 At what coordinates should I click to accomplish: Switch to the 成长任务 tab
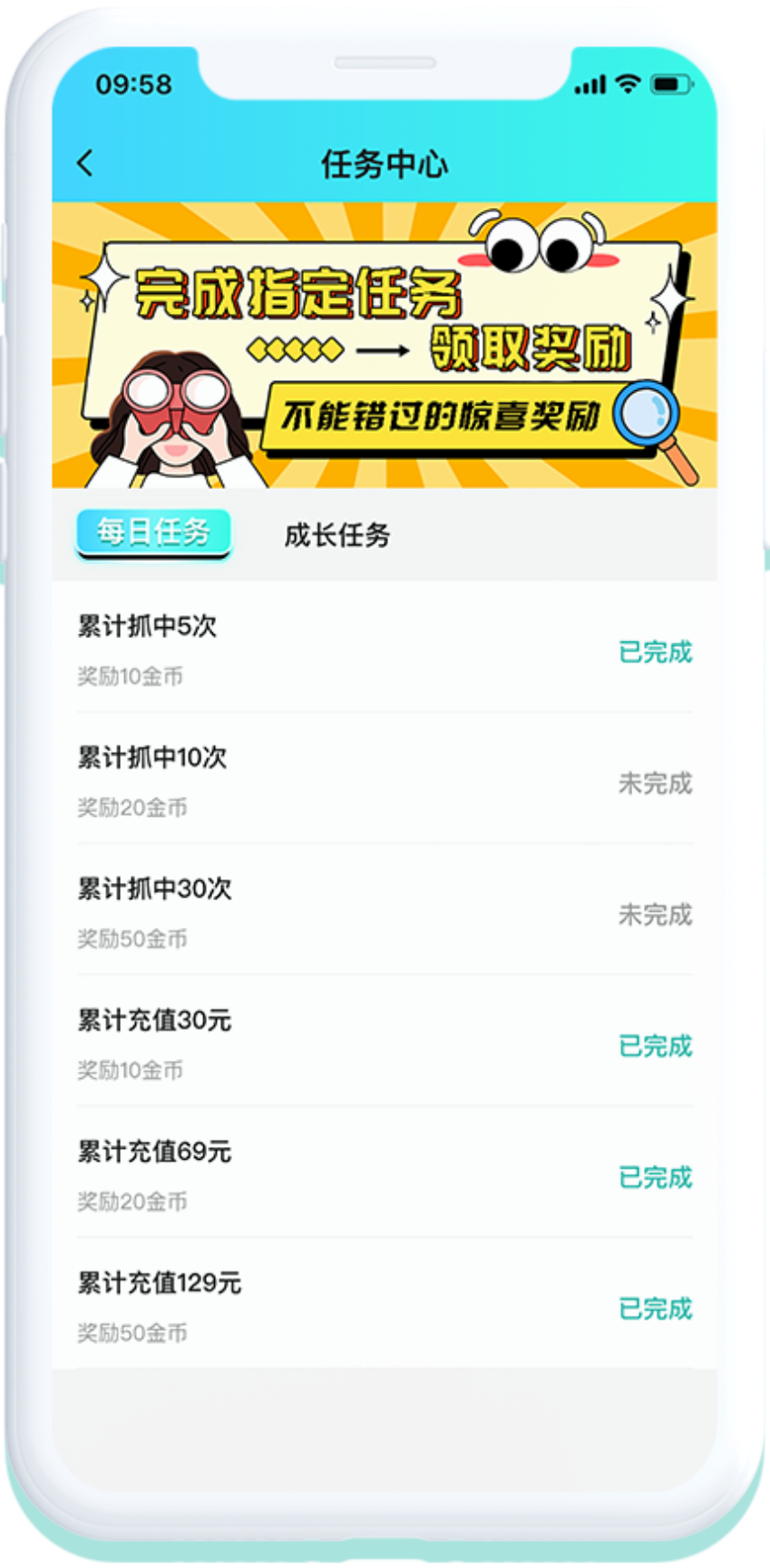coord(337,535)
